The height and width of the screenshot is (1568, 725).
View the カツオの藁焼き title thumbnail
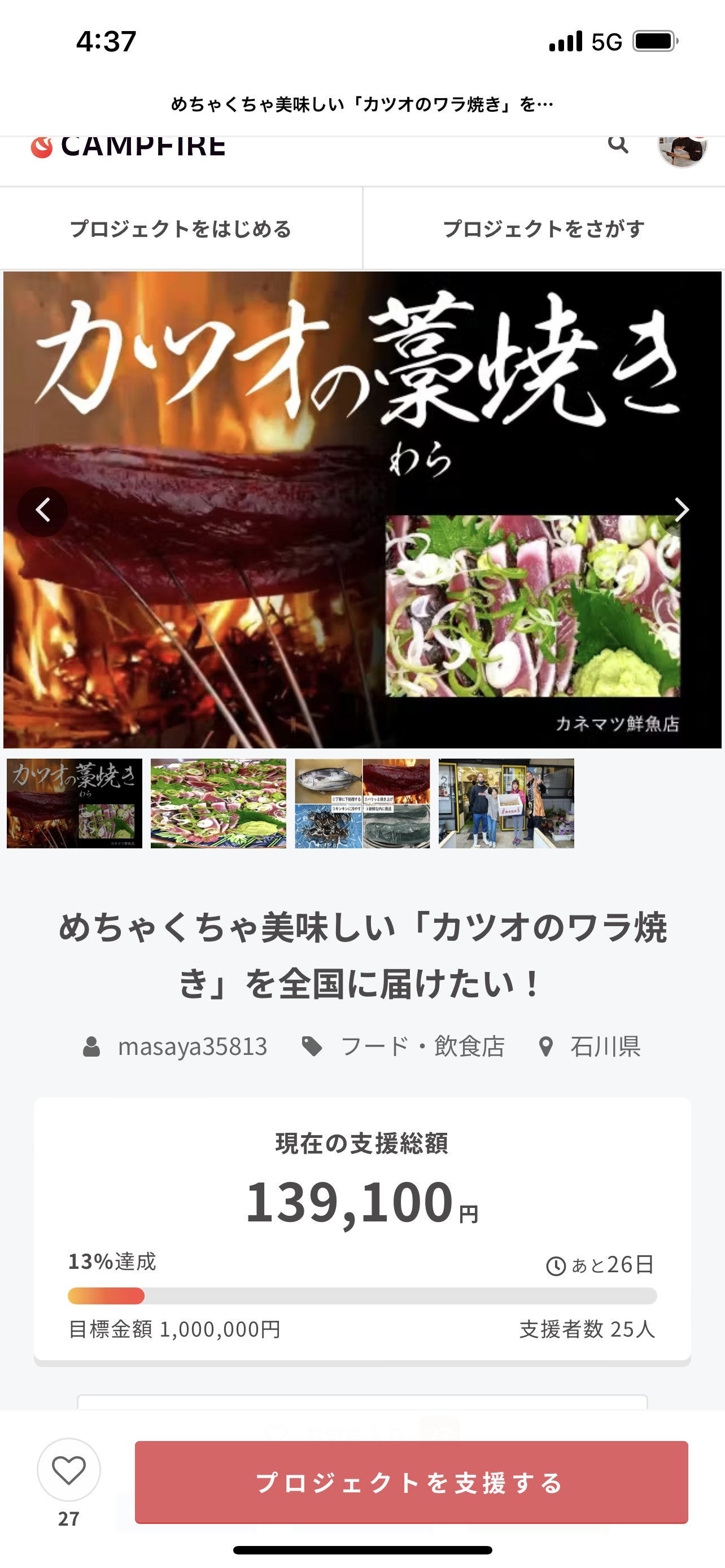(75, 803)
